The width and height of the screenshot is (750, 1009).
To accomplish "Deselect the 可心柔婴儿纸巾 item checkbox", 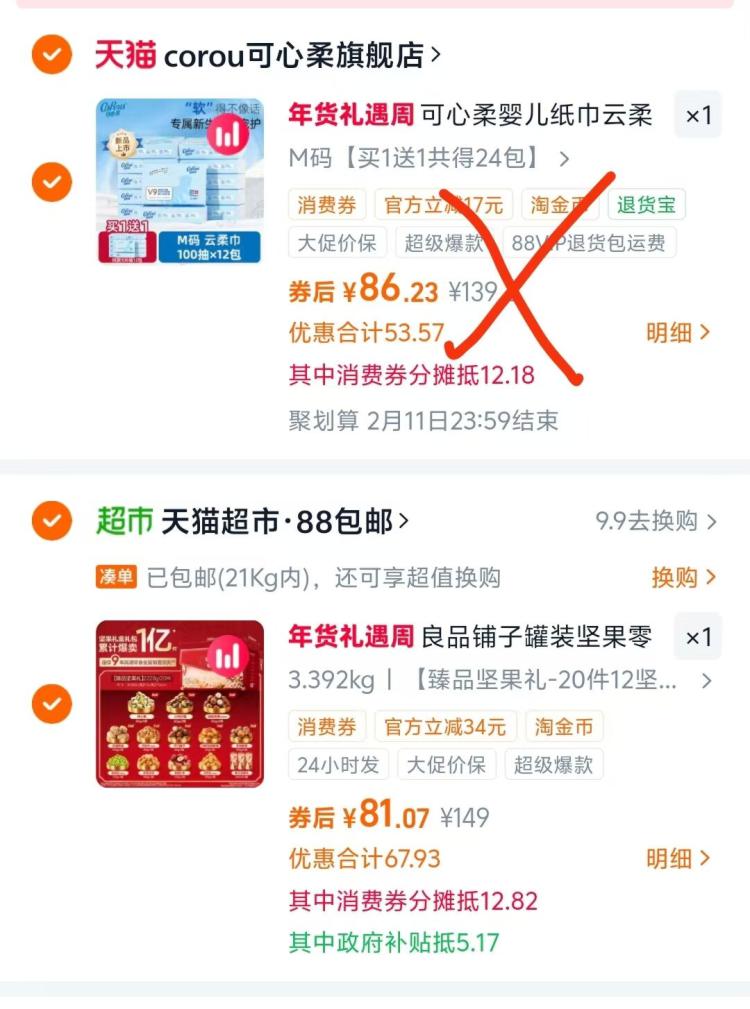I will tap(52, 182).
